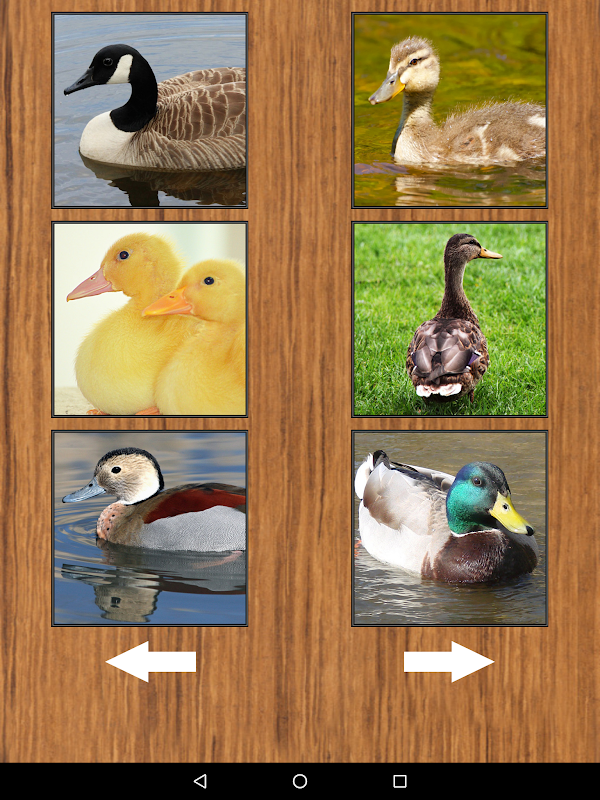
Task: Go to the home screen
Action: click(300, 781)
